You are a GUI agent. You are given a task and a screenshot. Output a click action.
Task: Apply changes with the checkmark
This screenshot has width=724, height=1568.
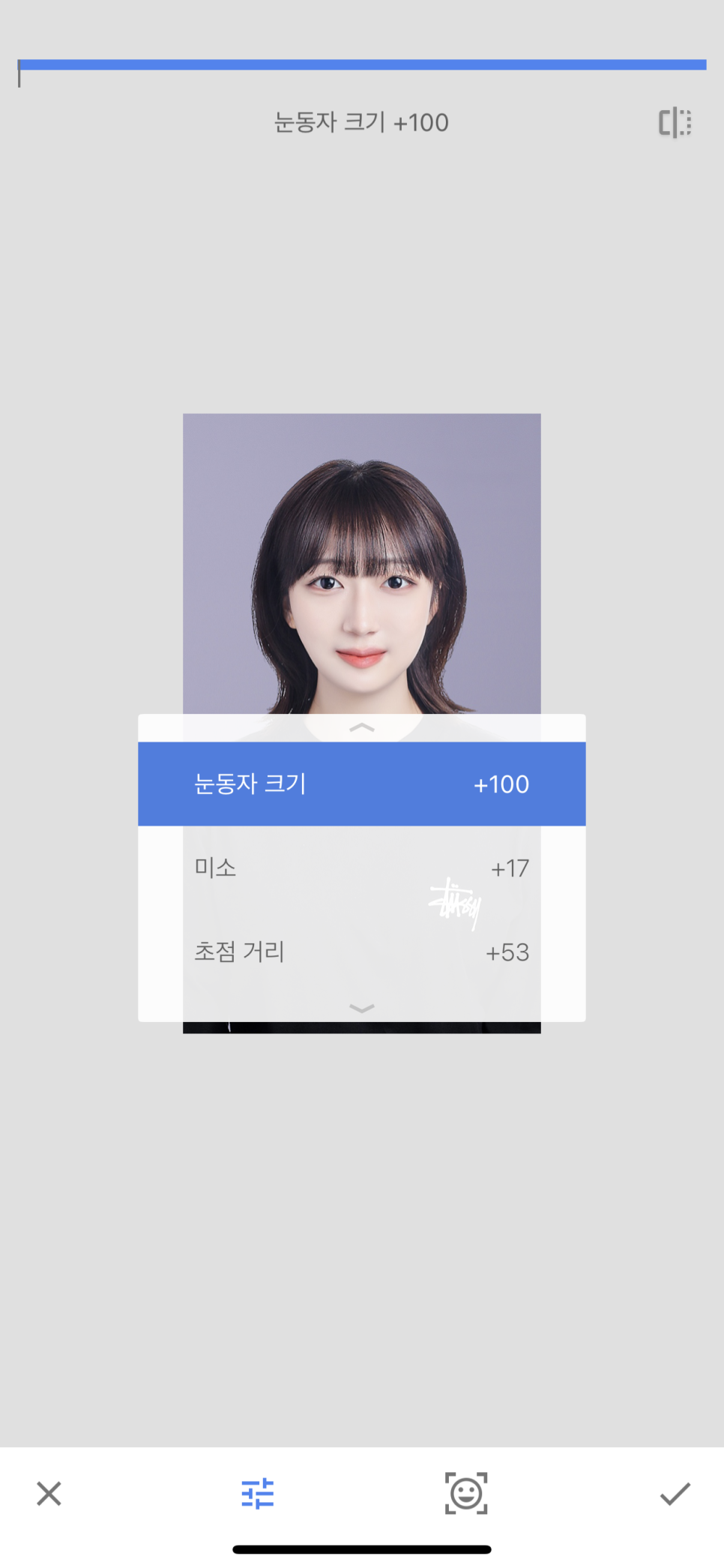pyautogui.click(x=675, y=1493)
